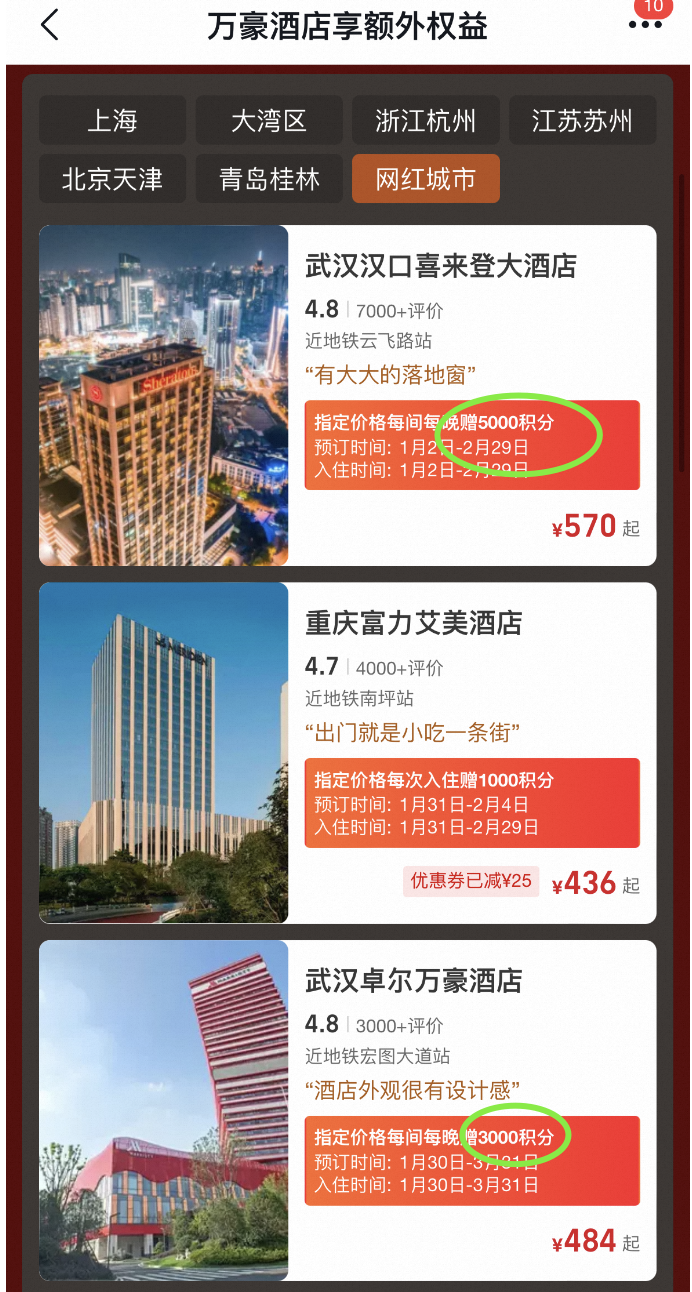The image size is (692, 1292).
Task: Open the three-dot overflow menu
Action: [x=646, y=25]
